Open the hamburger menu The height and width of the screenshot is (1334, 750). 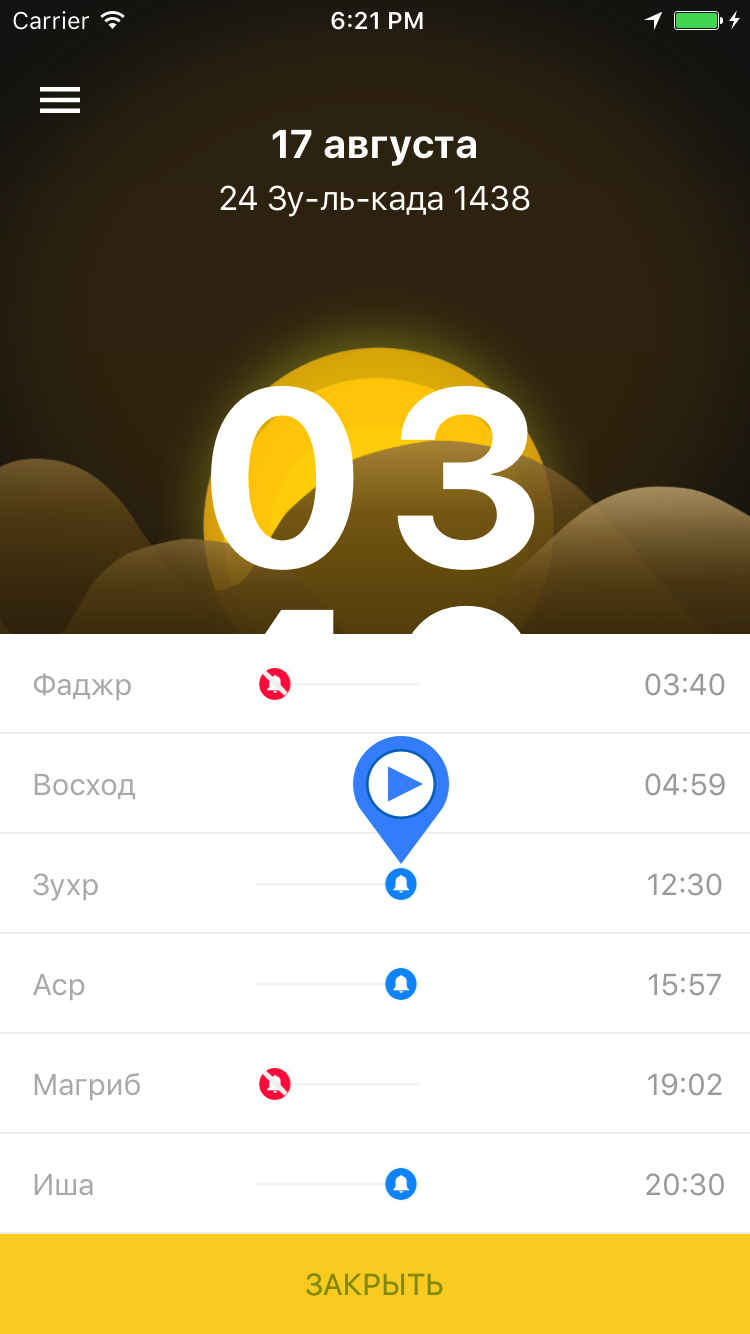(60, 100)
